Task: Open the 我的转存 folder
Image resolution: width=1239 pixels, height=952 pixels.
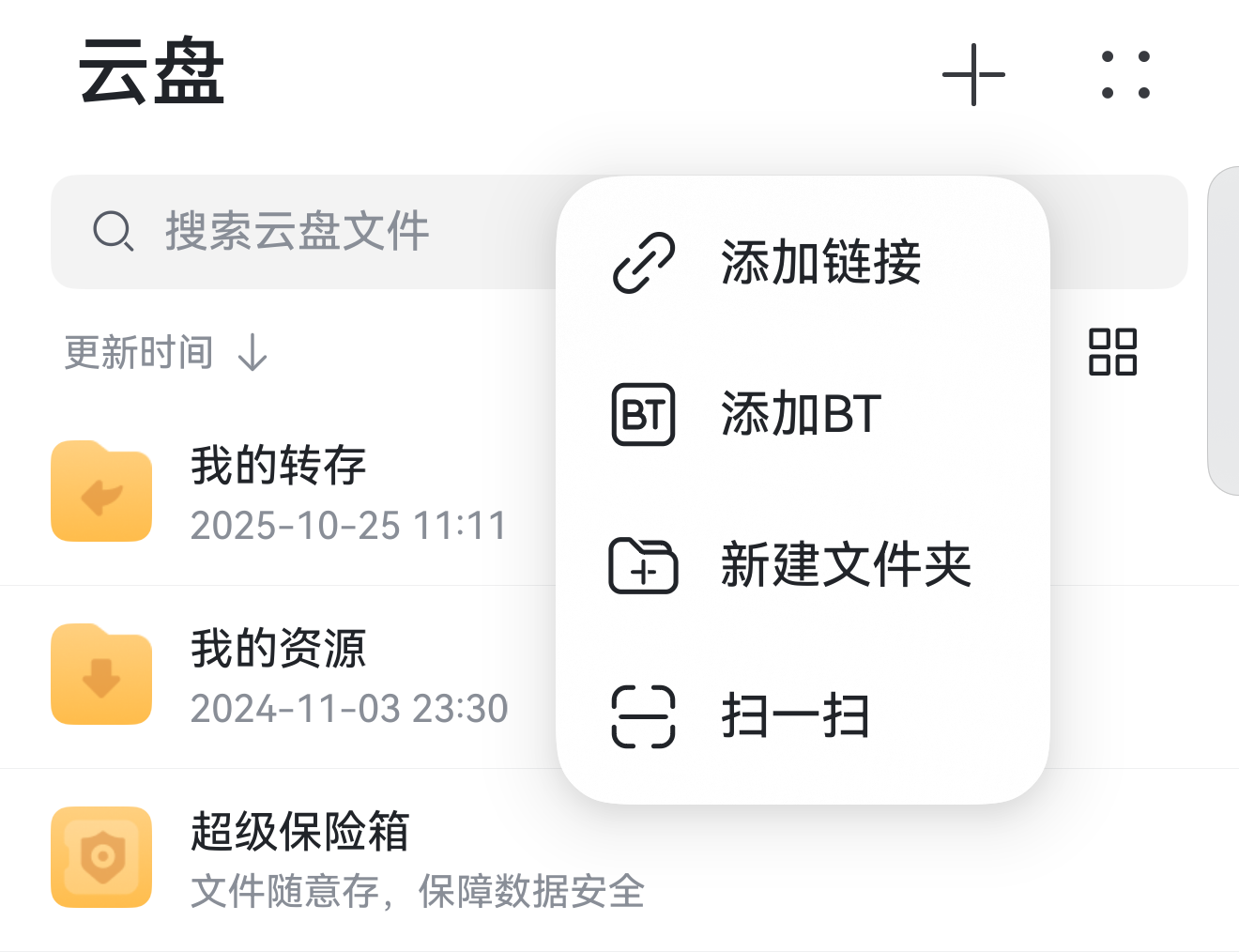Action: pos(278,493)
